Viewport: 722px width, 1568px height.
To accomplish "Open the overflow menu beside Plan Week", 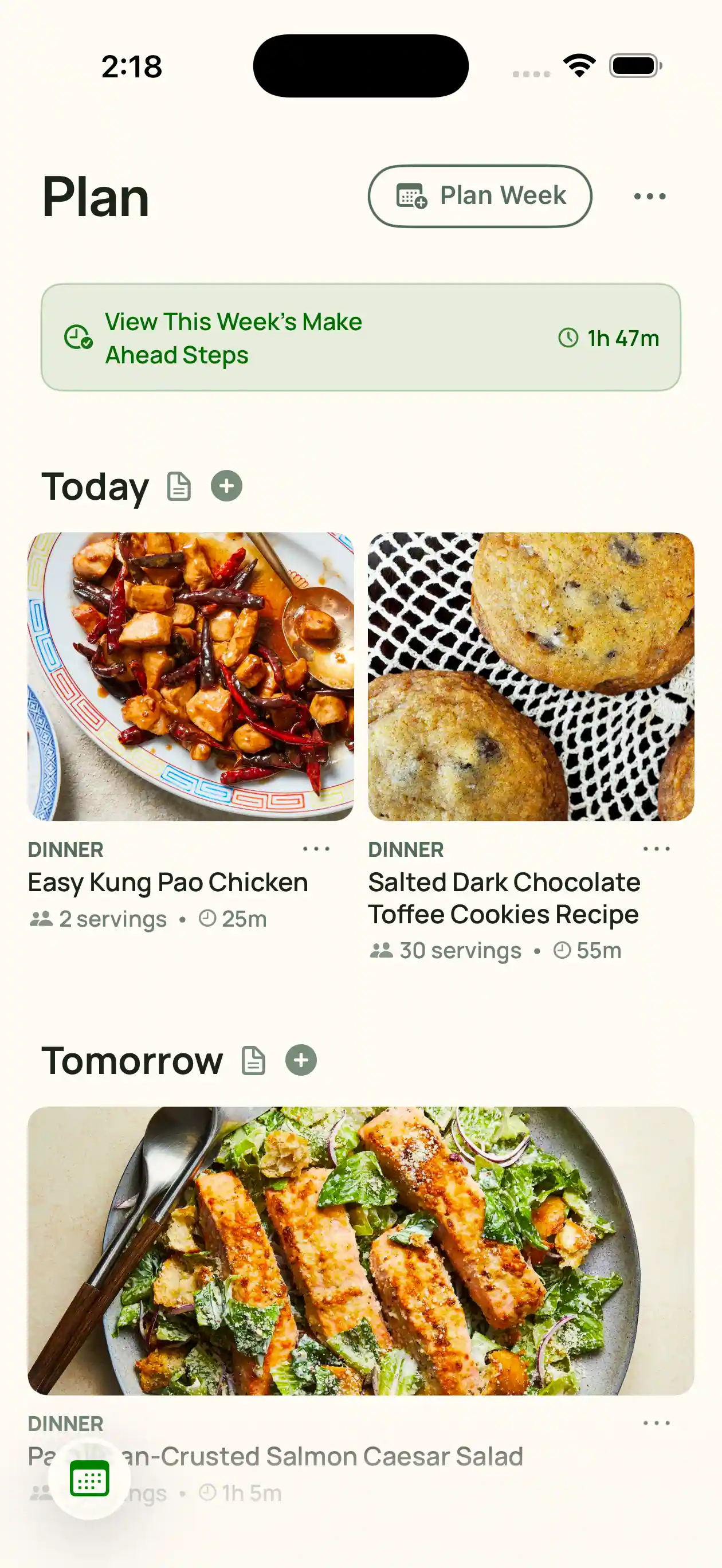I will [650, 196].
